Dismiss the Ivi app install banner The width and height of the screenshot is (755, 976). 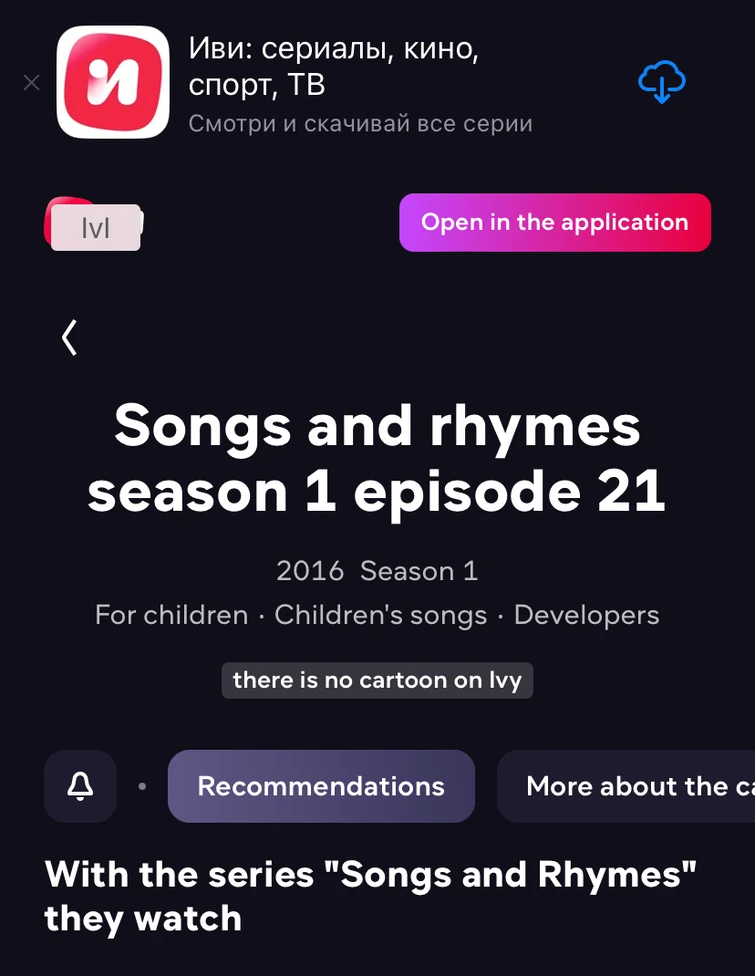[31, 83]
